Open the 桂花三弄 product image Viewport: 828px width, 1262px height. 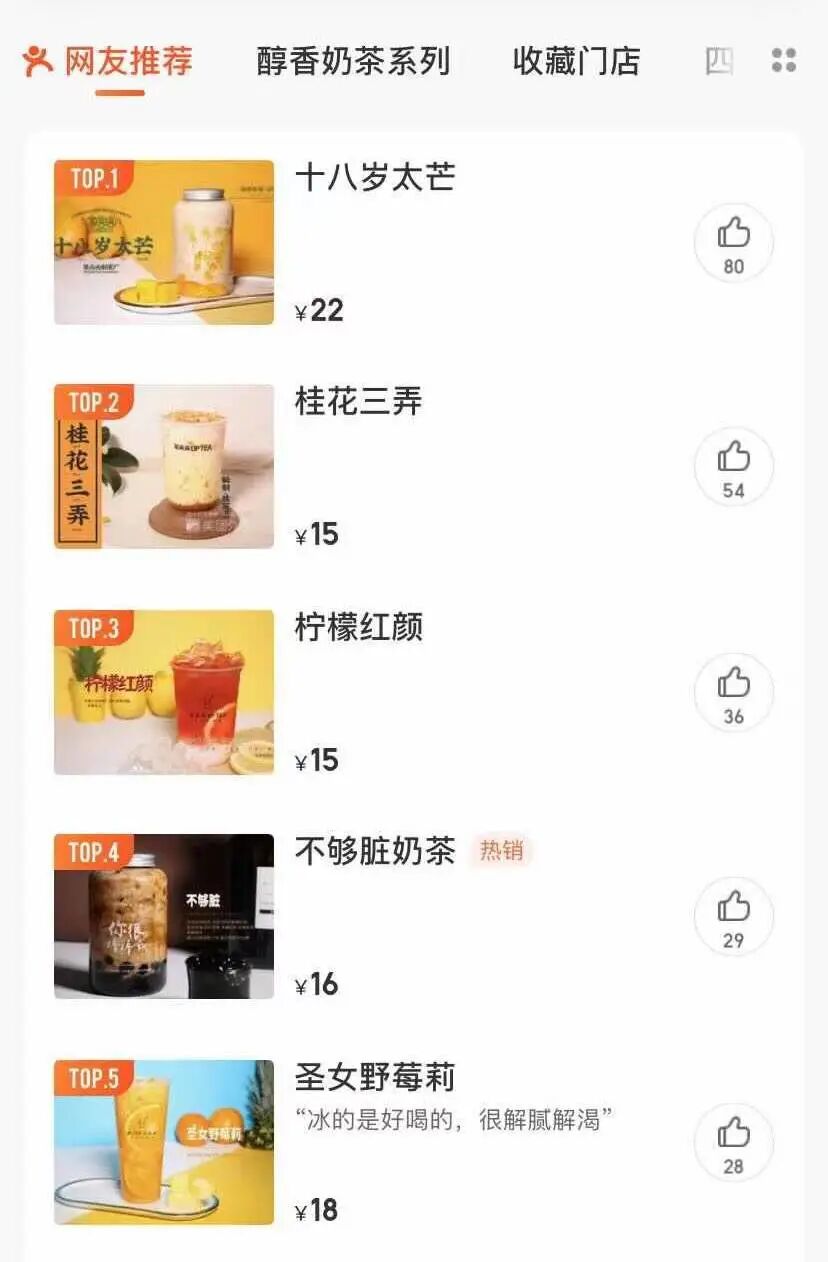click(164, 466)
